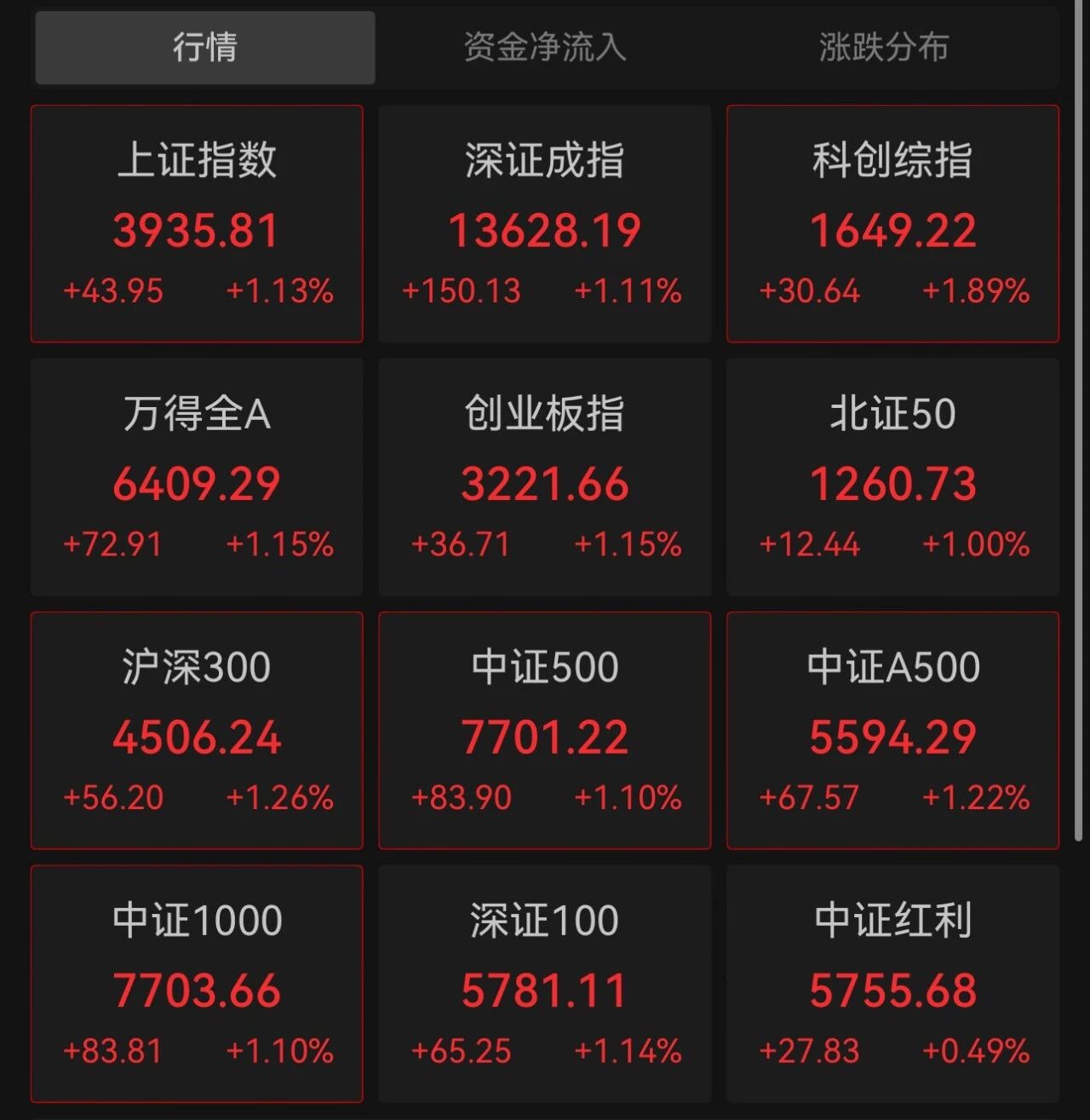Open the 中证1000 index card
This screenshot has width=1090, height=1120.
tap(197, 984)
